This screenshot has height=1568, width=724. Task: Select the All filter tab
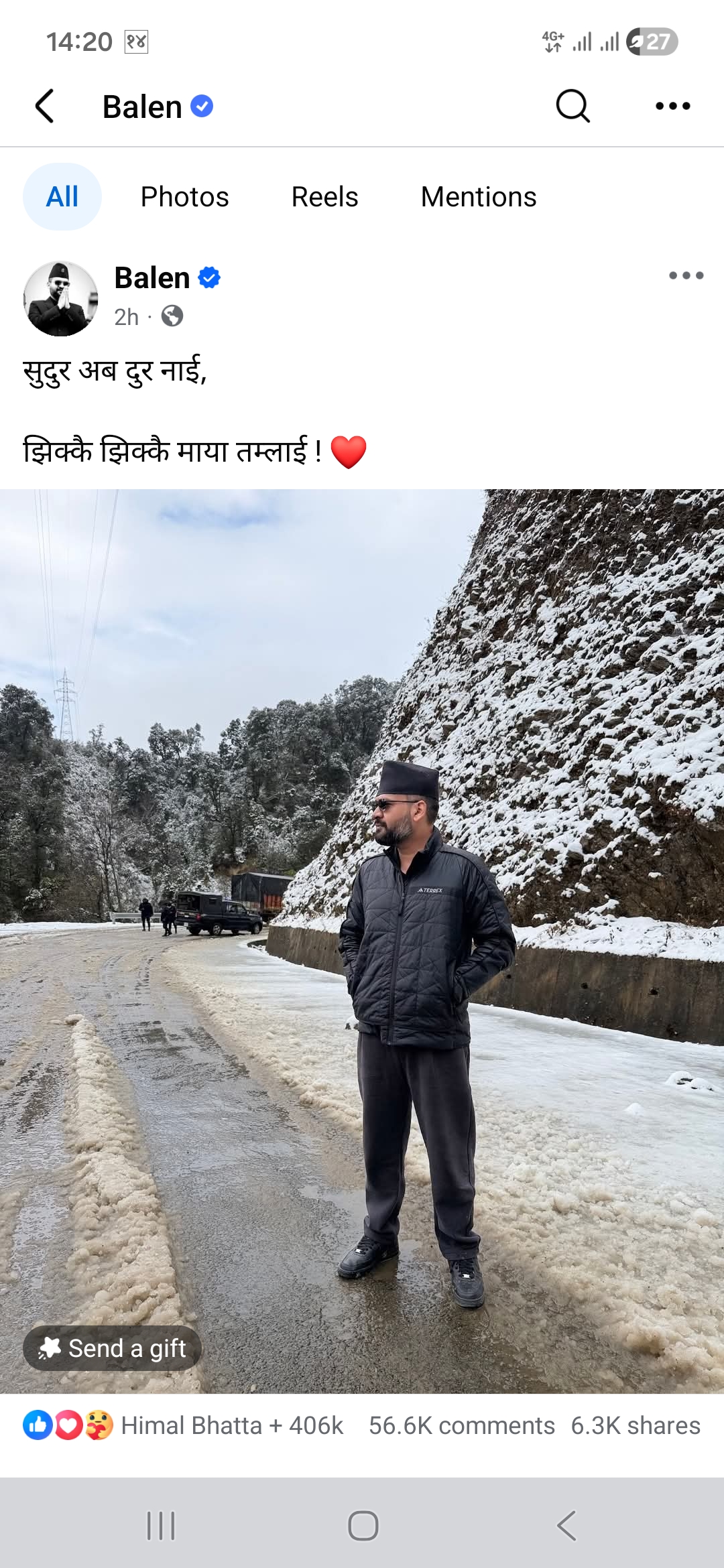tap(62, 197)
